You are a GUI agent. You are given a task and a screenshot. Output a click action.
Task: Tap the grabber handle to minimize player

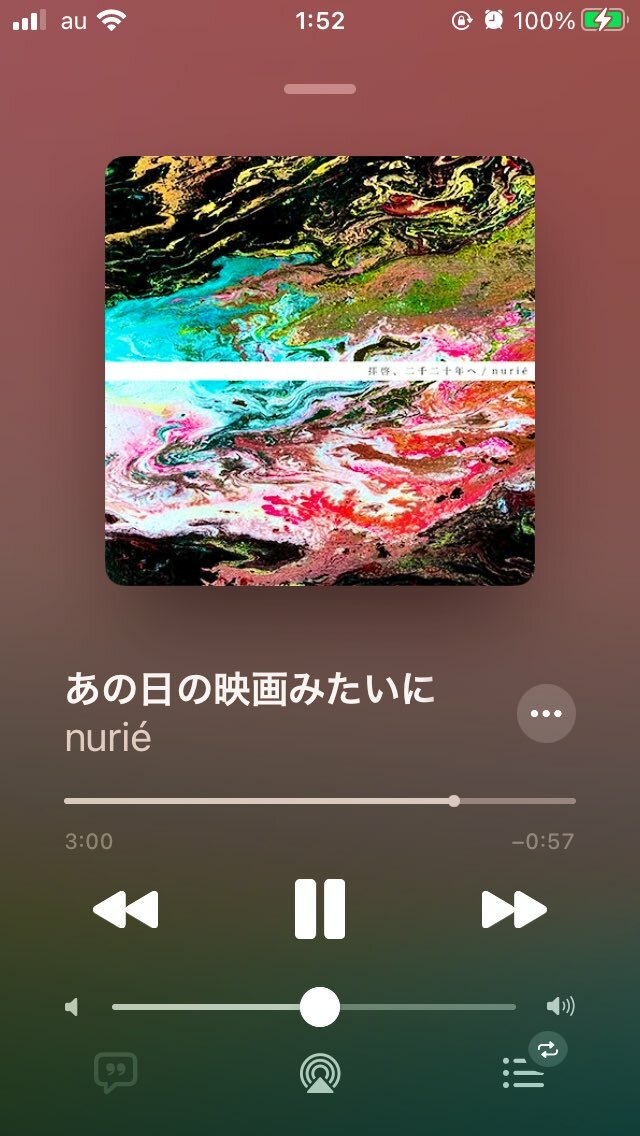320,89
